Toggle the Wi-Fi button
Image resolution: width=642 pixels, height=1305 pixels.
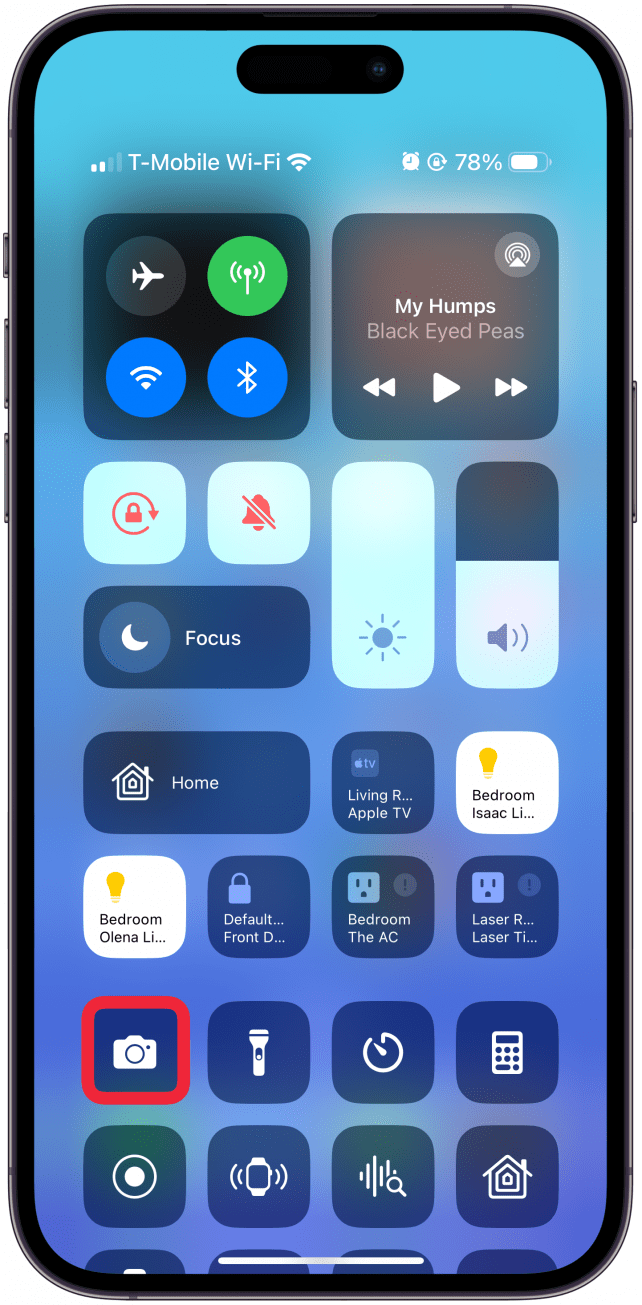click(x=146, y=377)
